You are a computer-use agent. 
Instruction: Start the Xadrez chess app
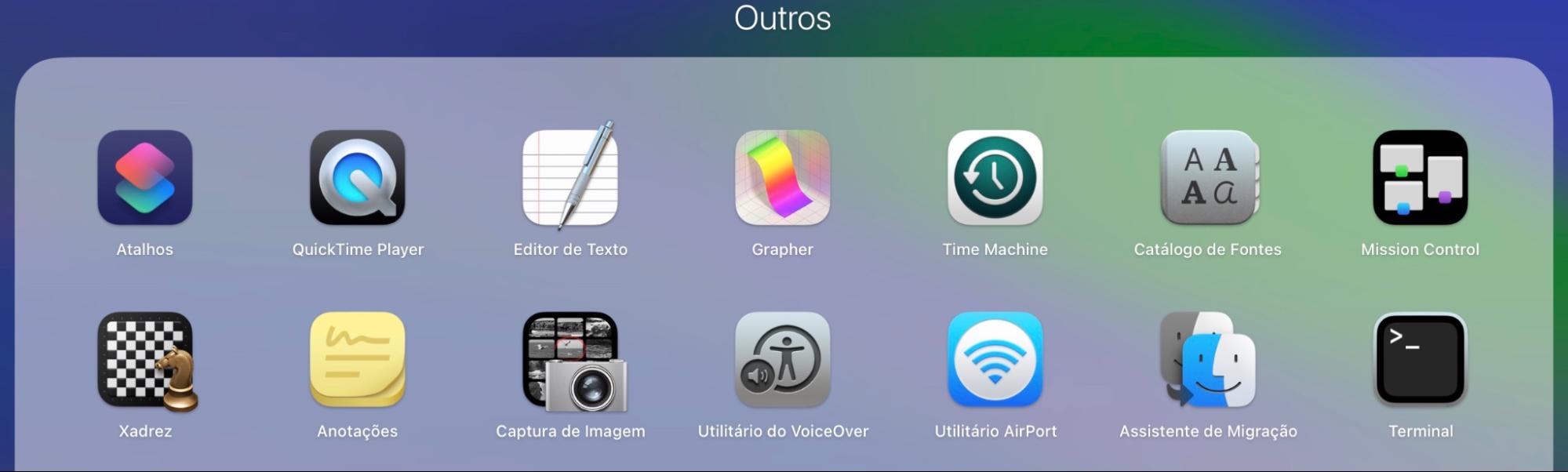tap(145, 360)
